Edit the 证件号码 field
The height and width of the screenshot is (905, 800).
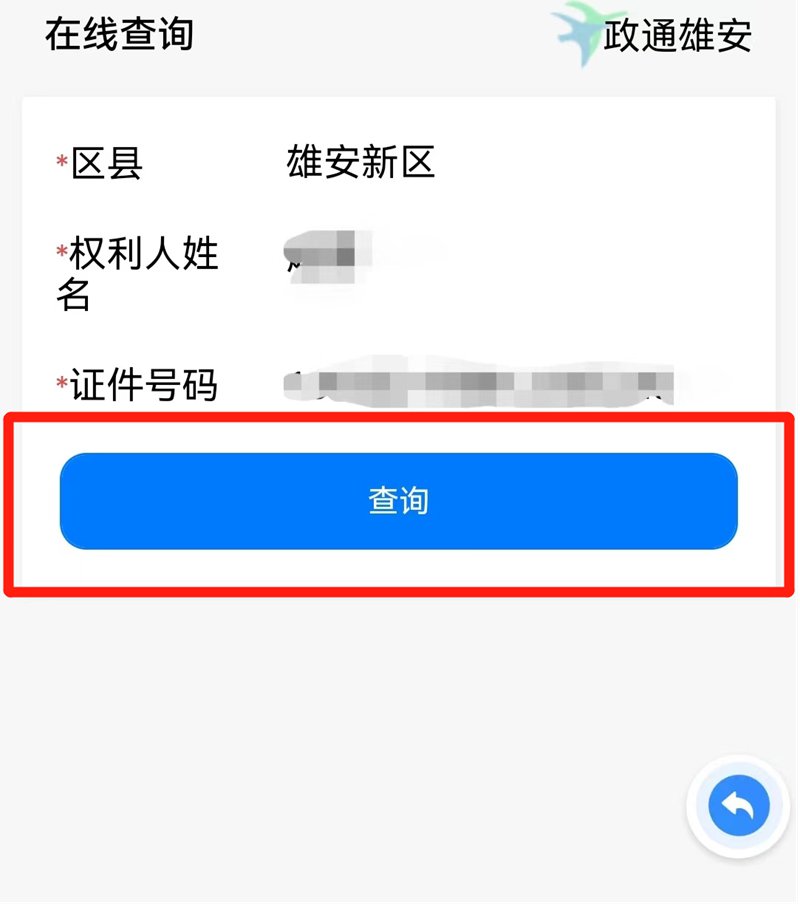point(480,385)
